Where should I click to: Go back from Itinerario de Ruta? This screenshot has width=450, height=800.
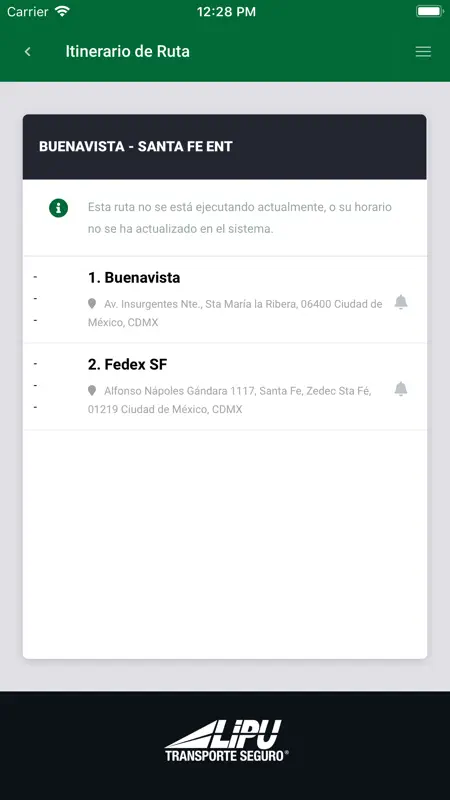coord(28,52)
